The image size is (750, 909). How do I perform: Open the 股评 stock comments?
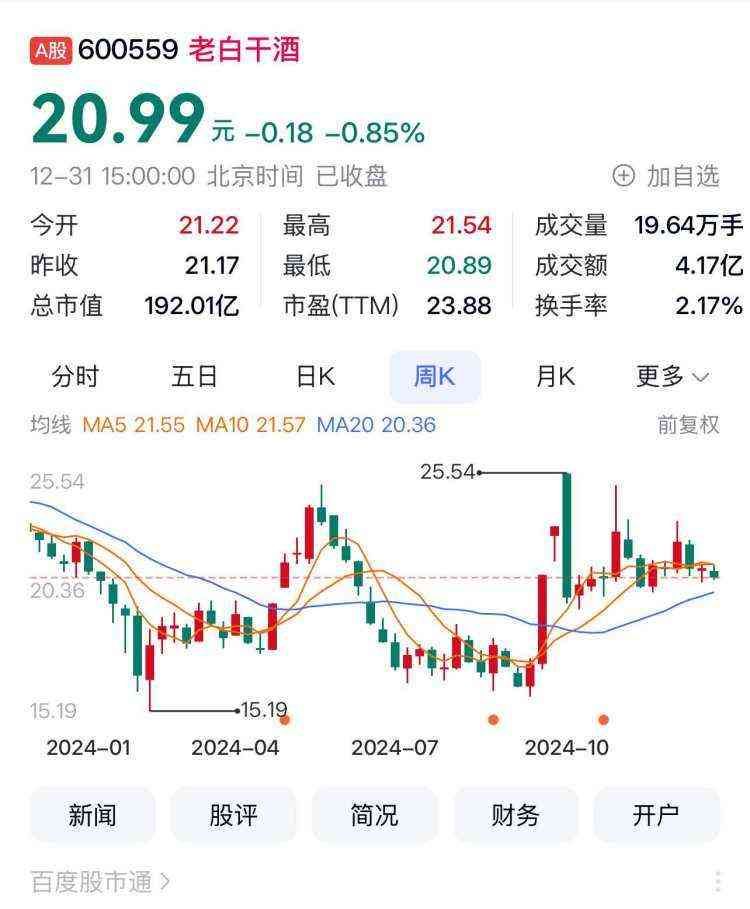click(x=234, y=815)
